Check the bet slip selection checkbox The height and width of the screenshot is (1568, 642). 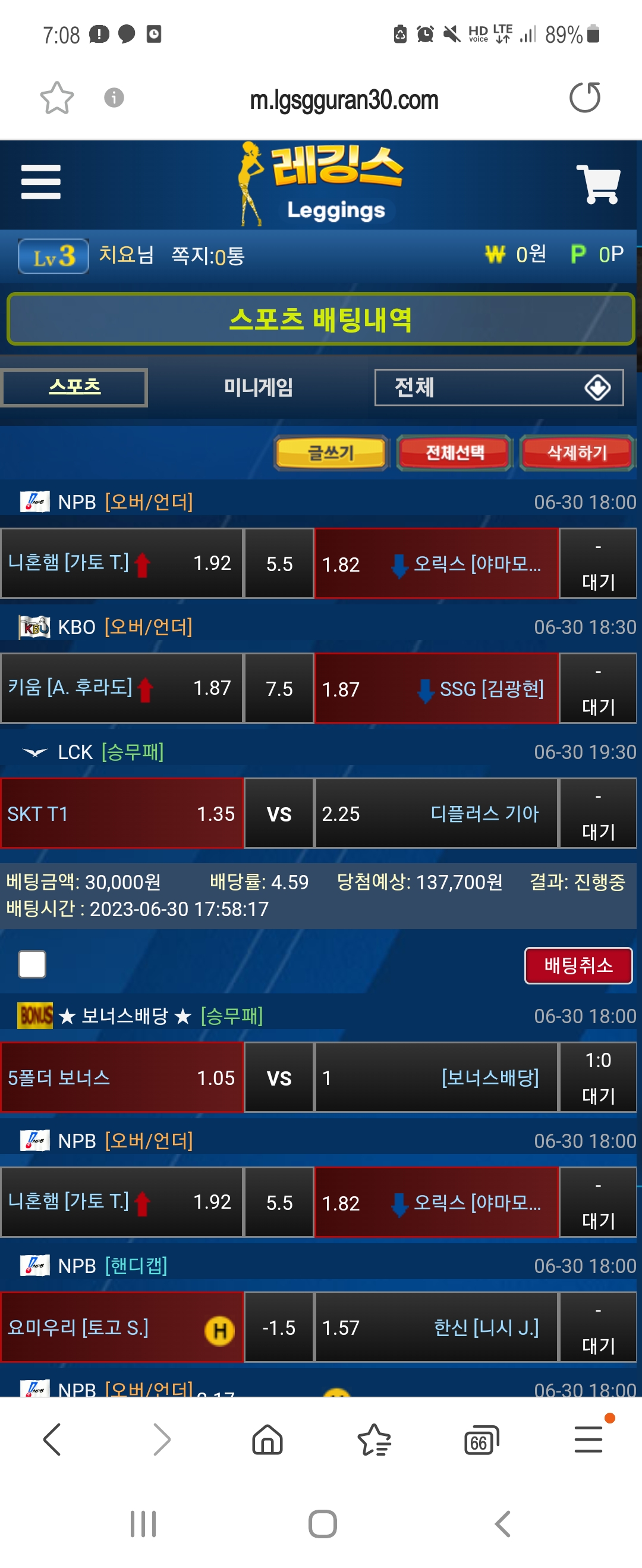coord(32,964)
